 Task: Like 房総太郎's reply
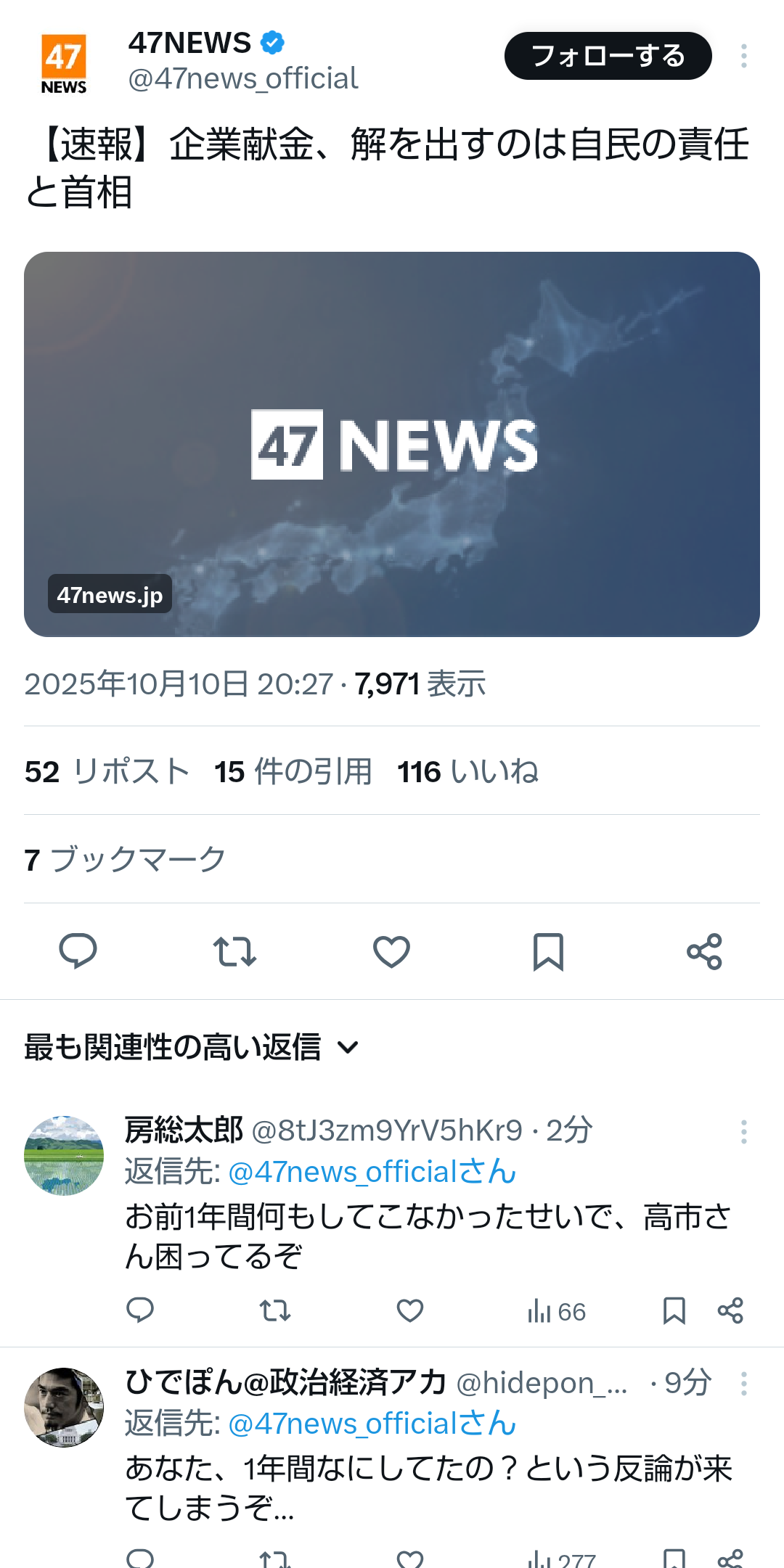click(410, 1310)
